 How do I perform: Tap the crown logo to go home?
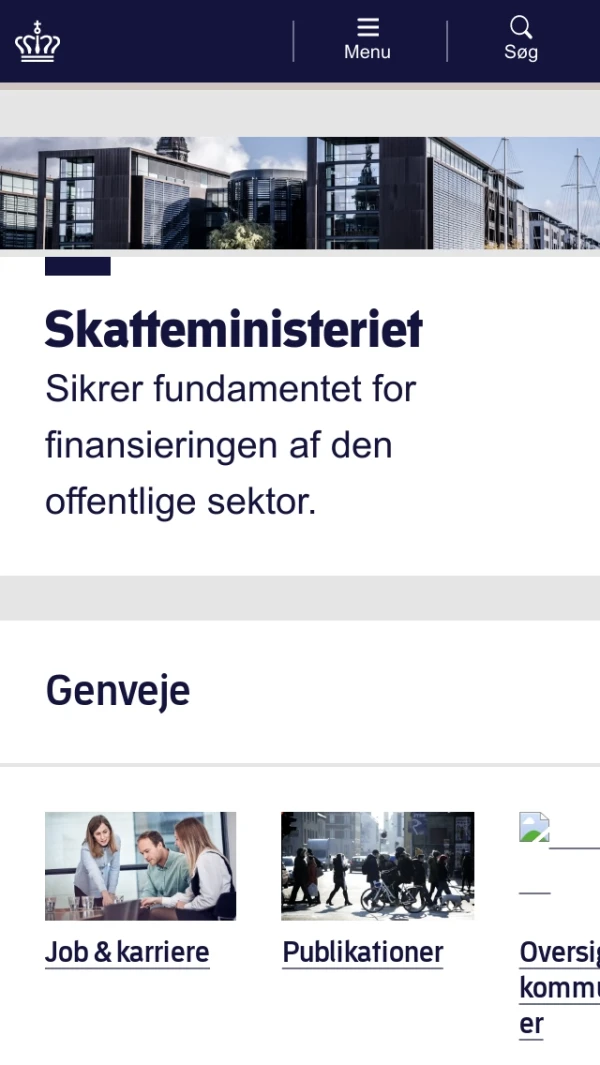coord(37,42)
